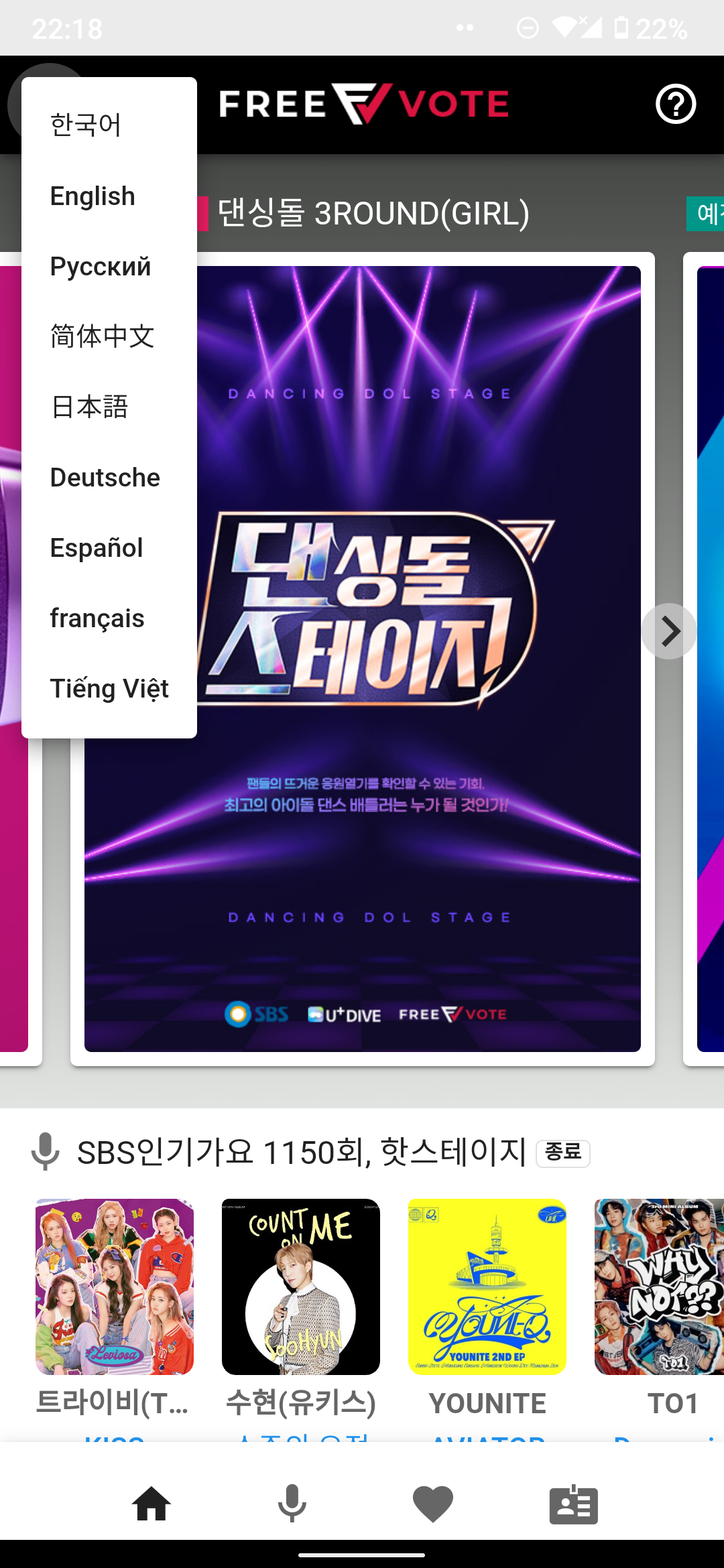Open the TO1 Why Not album thumbnail
Image resolution: width=724 pixels, height=1568 pixels.
[x=660, y=1287]
